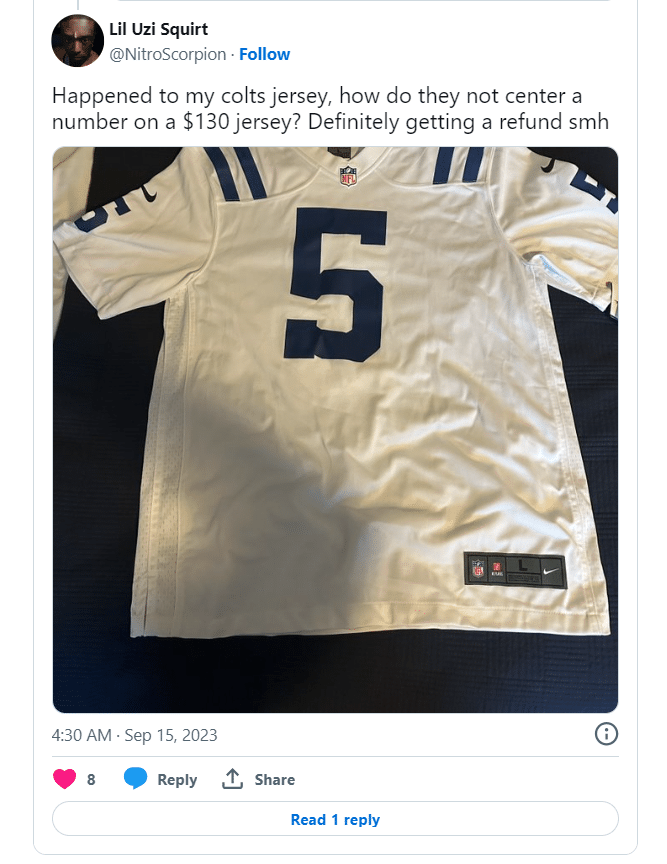Share this tweet
This screenshot has width=667, height=864.
pyautogui.click(x=258, y=780)
